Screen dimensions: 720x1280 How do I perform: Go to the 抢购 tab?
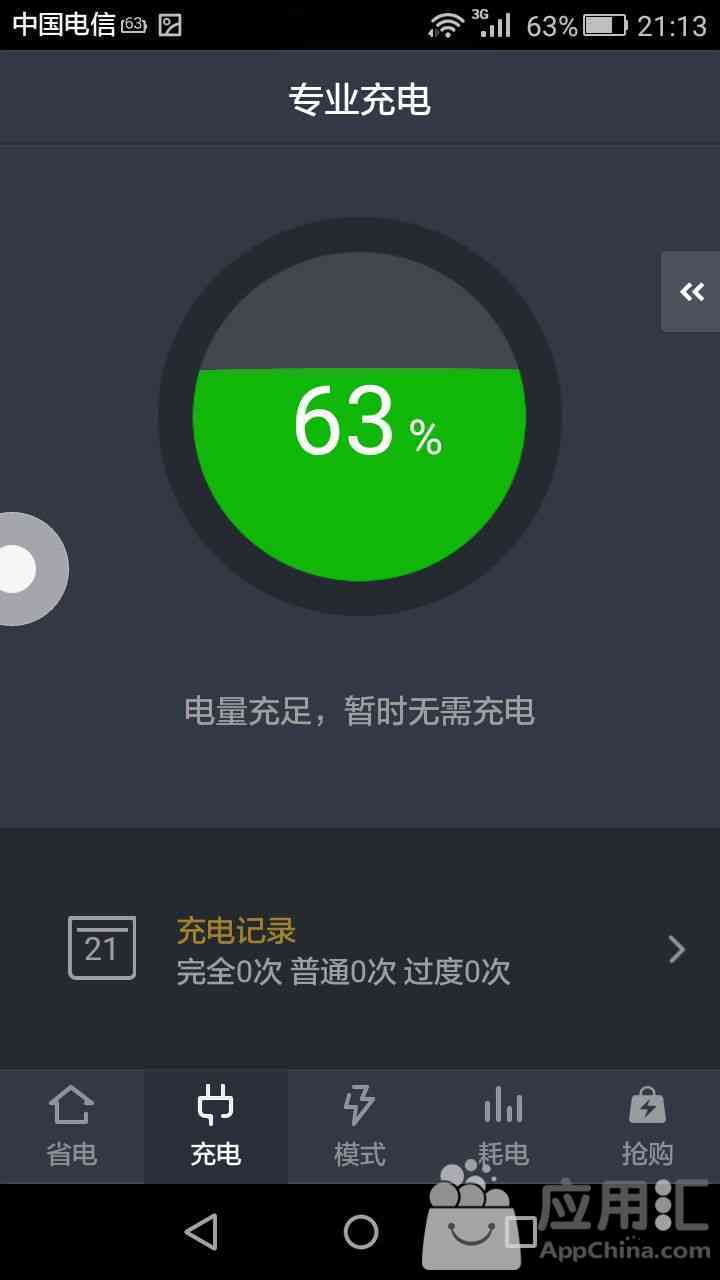pos(648,1127)
